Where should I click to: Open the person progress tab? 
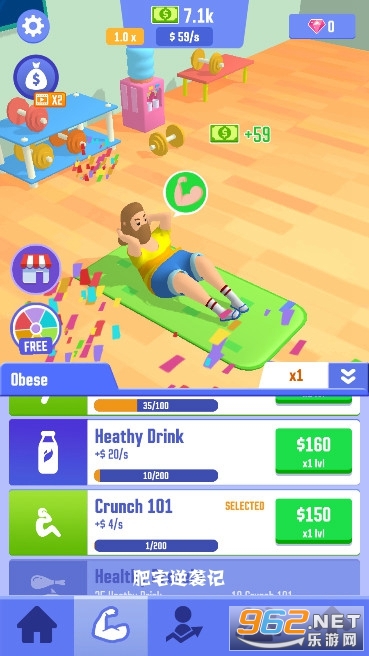pos(184,625)
